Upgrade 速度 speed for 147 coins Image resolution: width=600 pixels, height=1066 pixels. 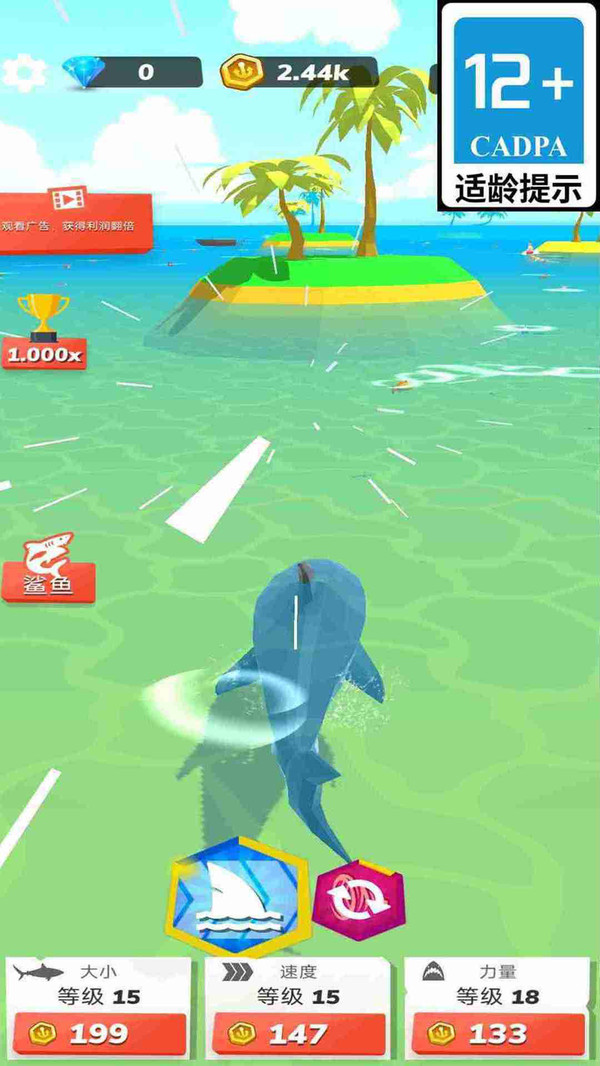[298, 1033]
